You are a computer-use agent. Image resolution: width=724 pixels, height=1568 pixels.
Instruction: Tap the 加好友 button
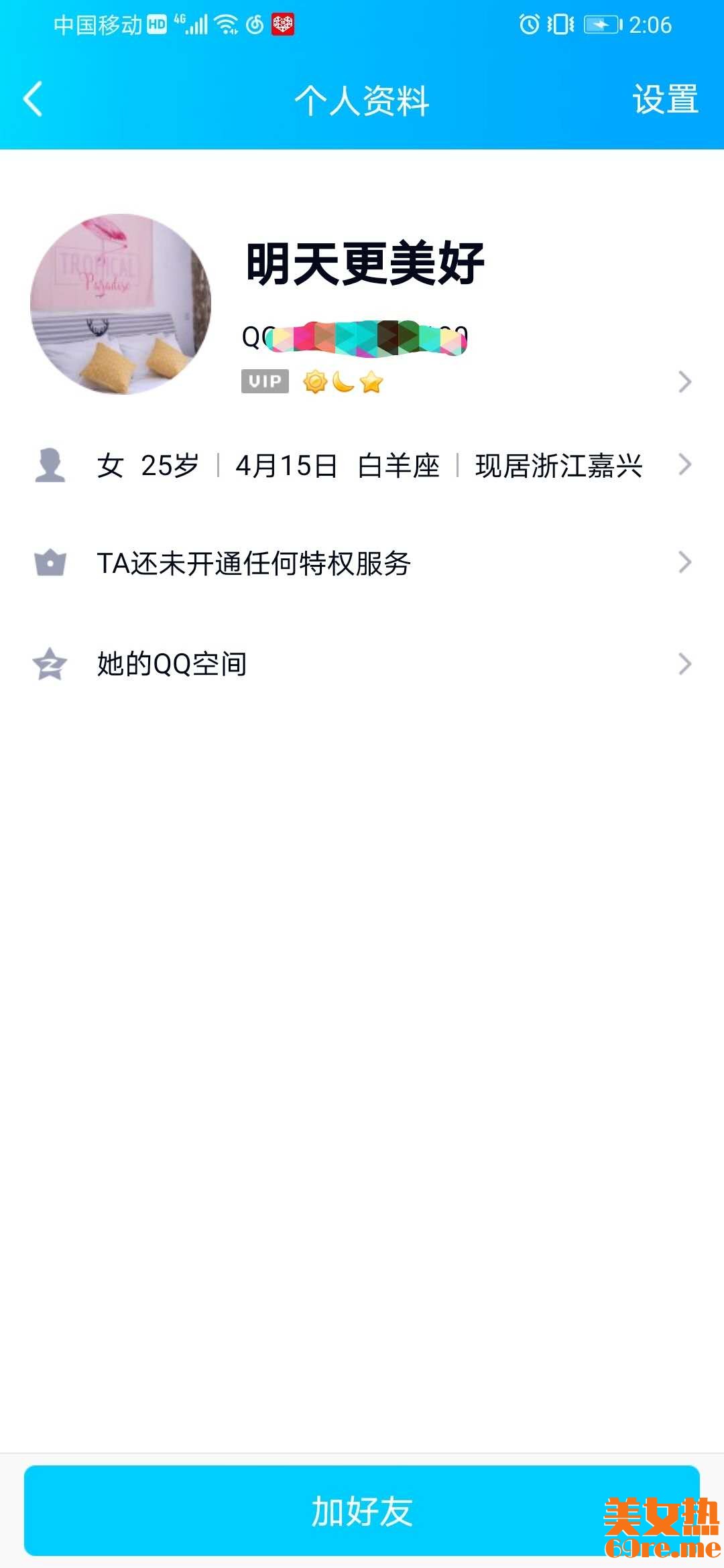coord(362,1511)
